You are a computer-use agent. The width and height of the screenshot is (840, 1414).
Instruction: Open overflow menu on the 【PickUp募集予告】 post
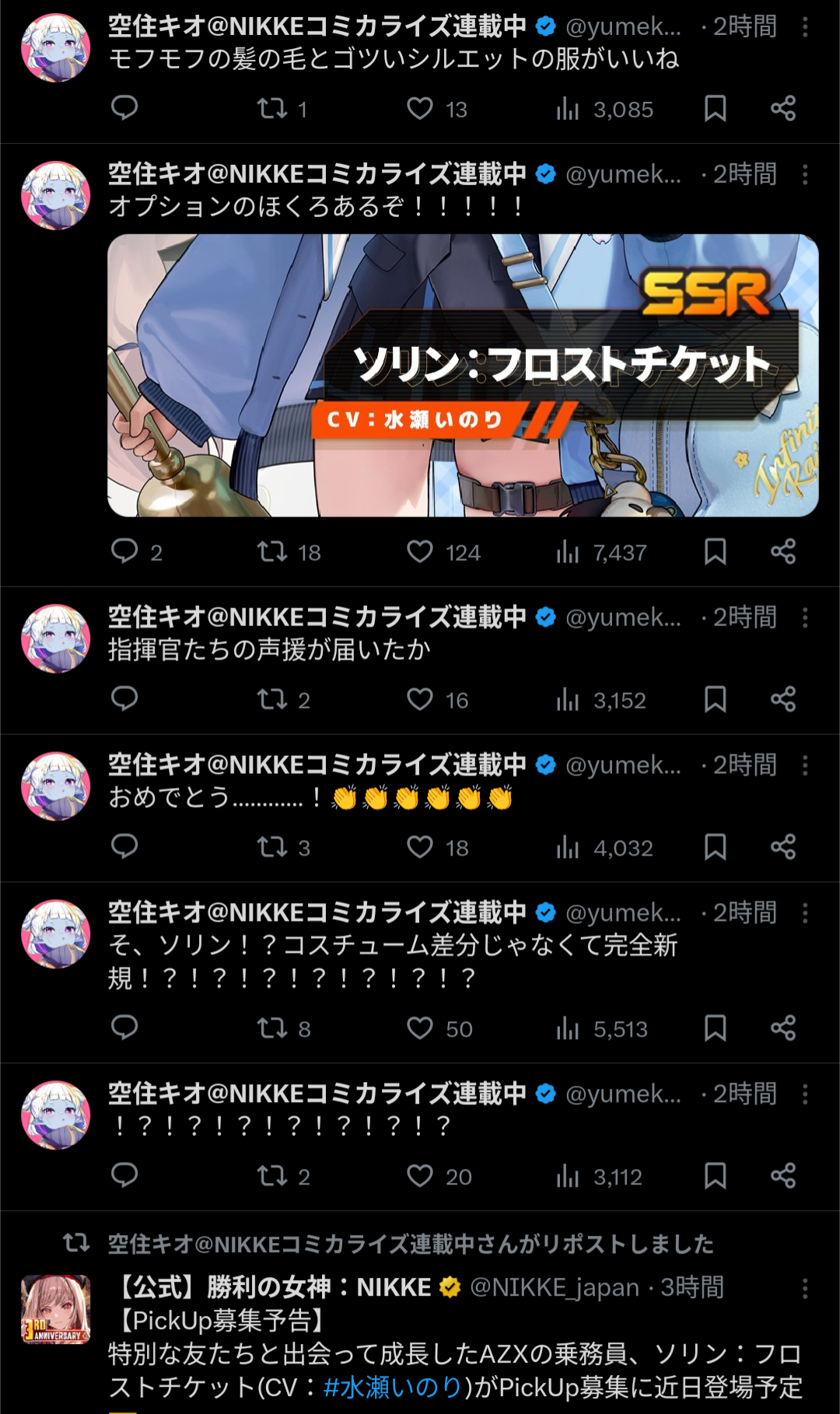point(805,1289)
